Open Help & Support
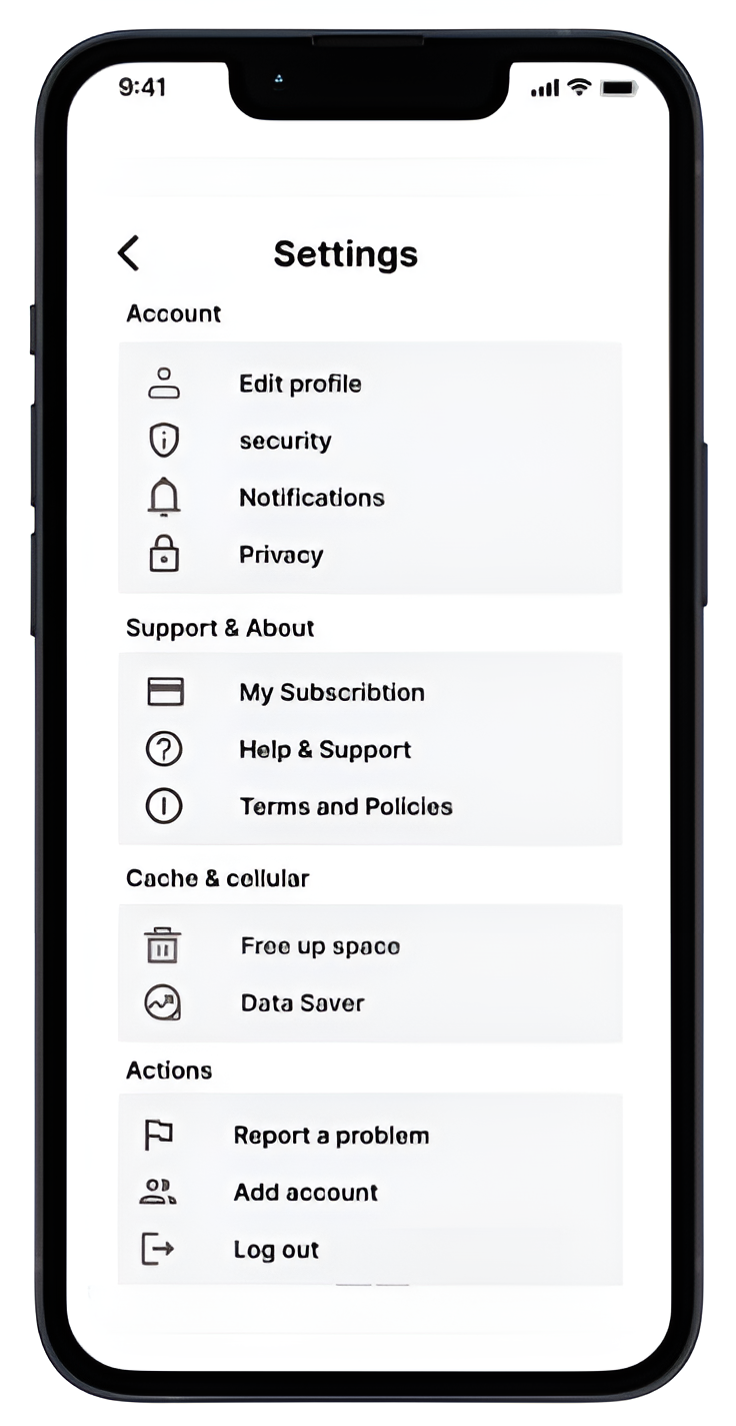Screen dimensions: 736x1426 (325, 750)
